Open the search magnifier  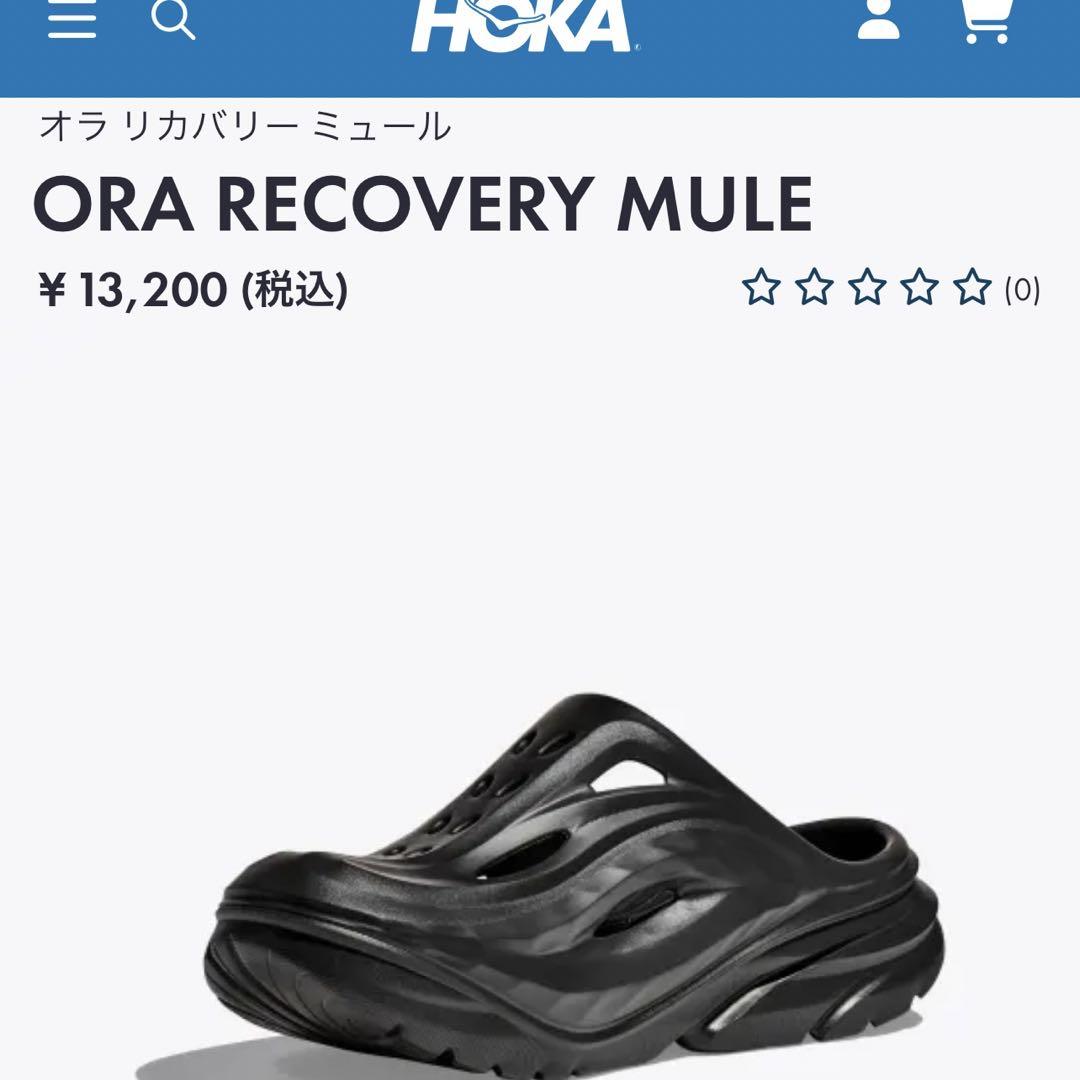(173, 20)
